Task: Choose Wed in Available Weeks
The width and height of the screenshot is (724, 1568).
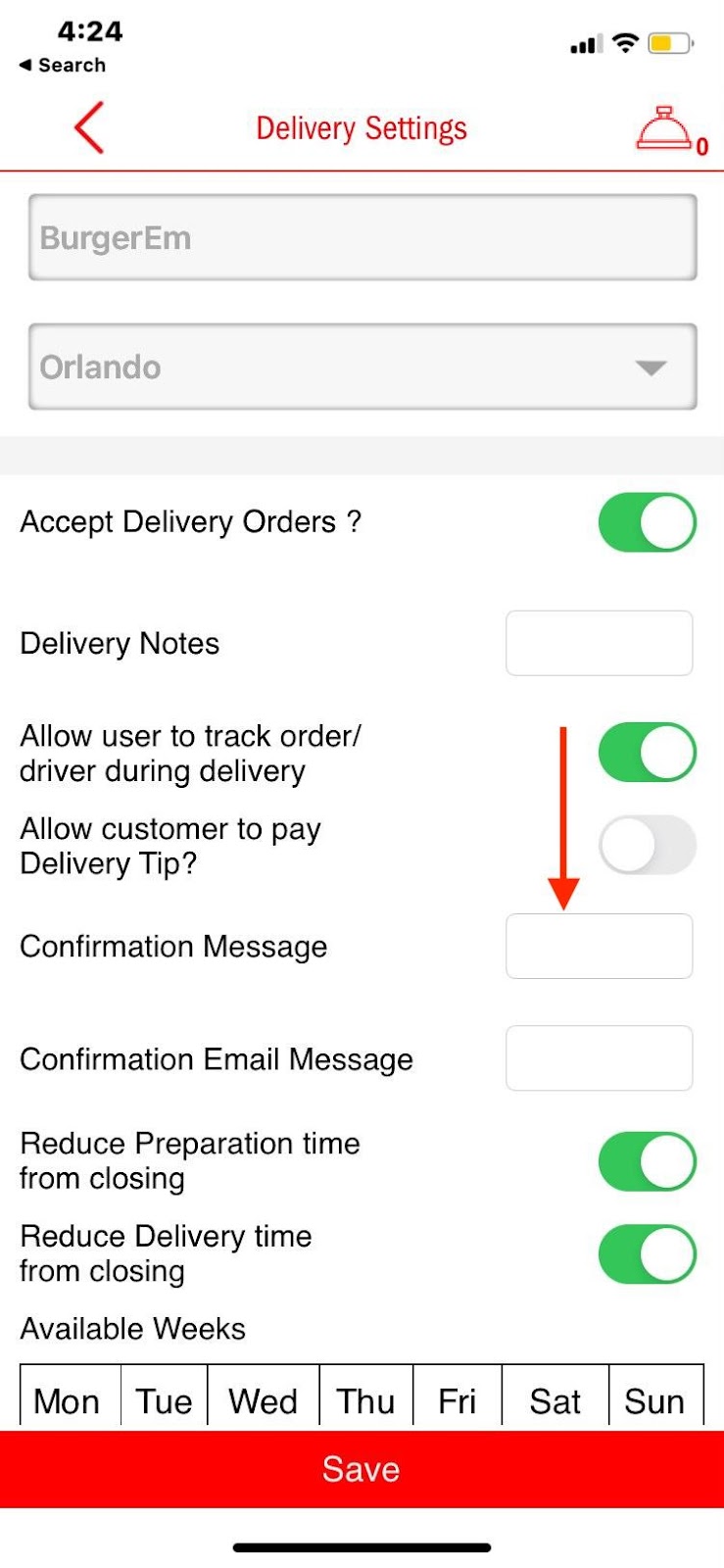Action: click(263, 1400)
